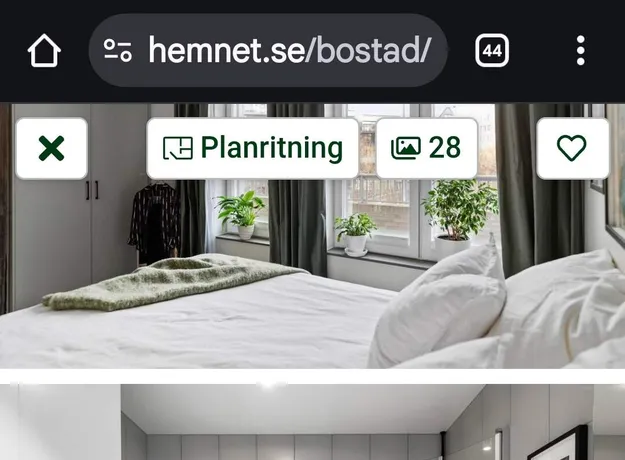Viewport: 625px width, 460px height.
Task: View site info icon in address bar
Action: [118, 50]
